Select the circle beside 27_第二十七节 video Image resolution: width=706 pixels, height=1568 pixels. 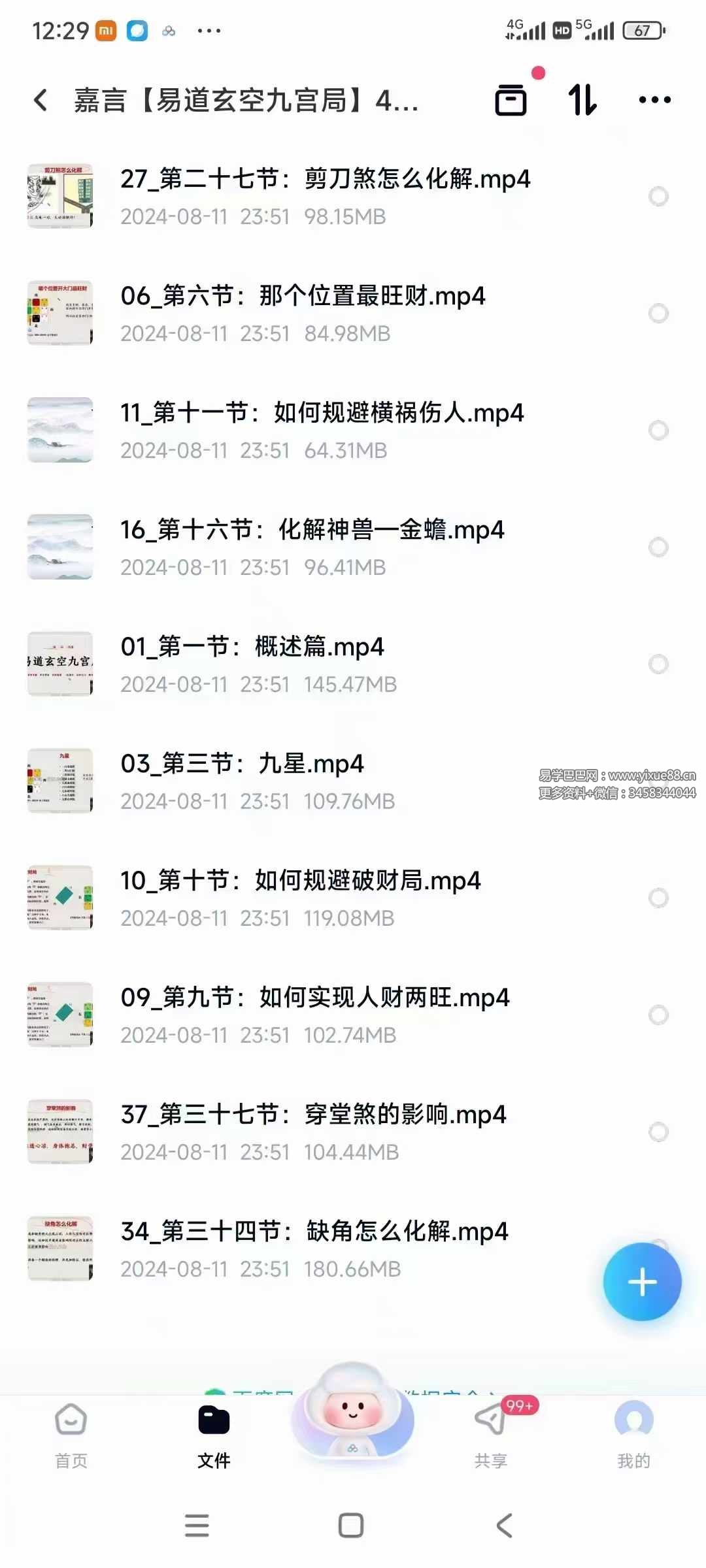(x=660, y=195)
